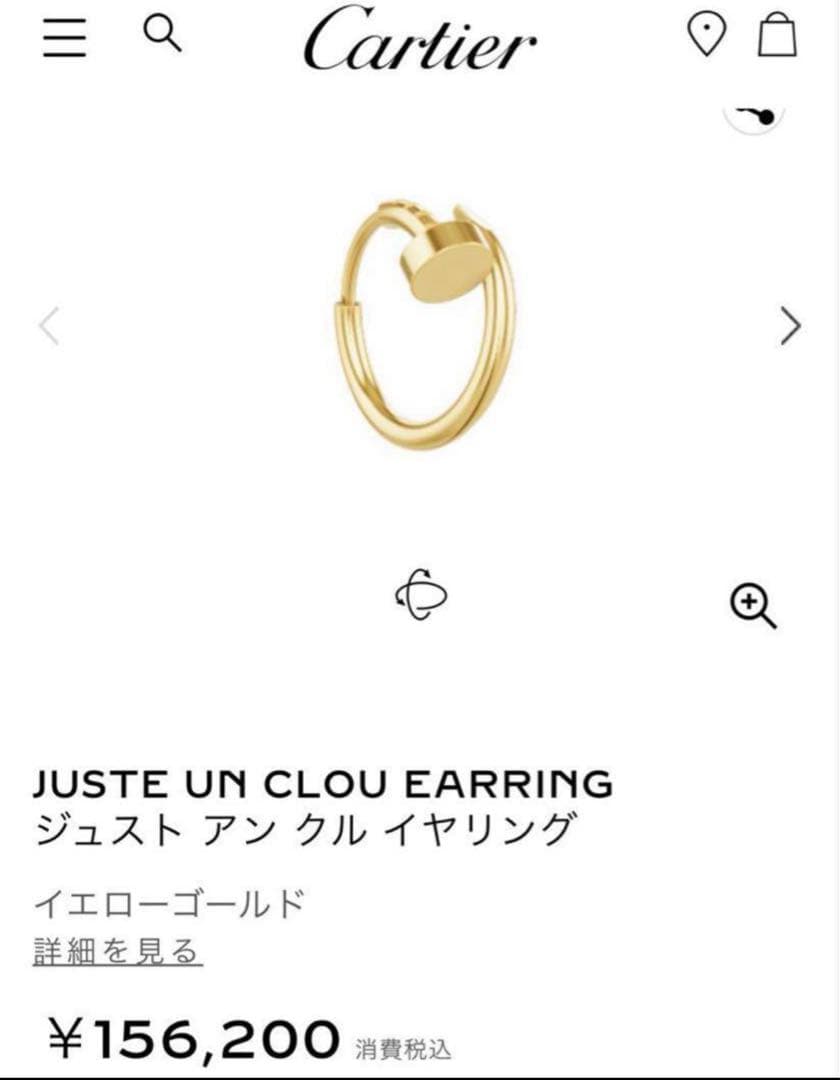Viewport: 840px width, 1080px height.
Task: Collapse back using the left carousel arrow
Action: [48, 325]
